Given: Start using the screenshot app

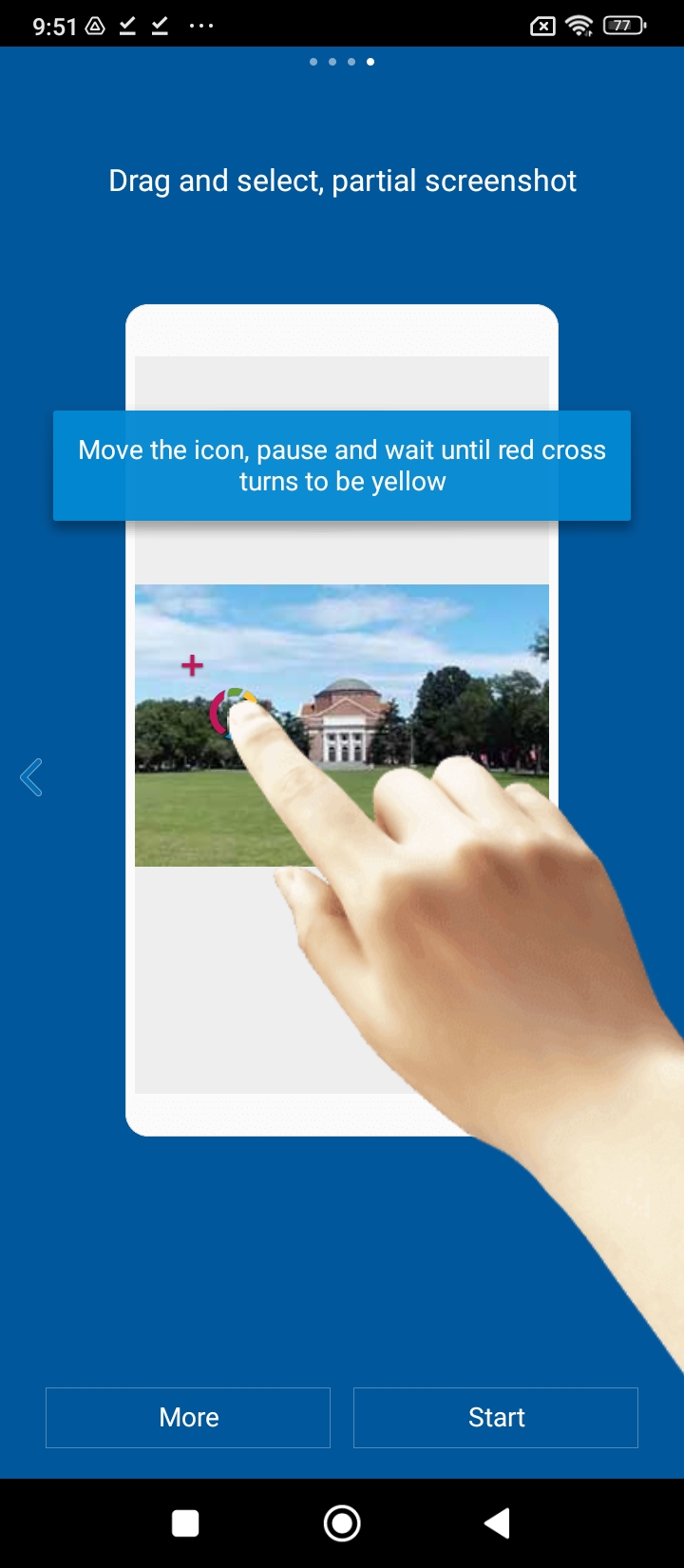Looking at the screenshot, I should 495,1417.
